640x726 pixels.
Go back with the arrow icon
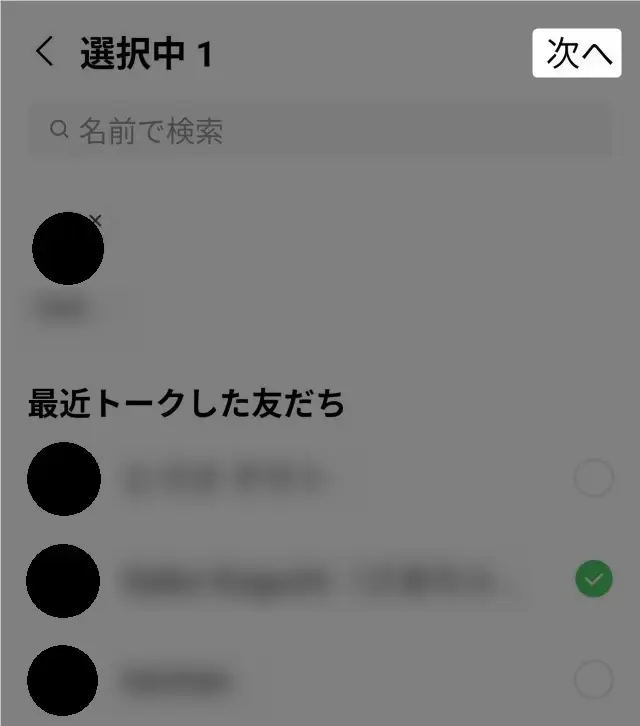44,52
